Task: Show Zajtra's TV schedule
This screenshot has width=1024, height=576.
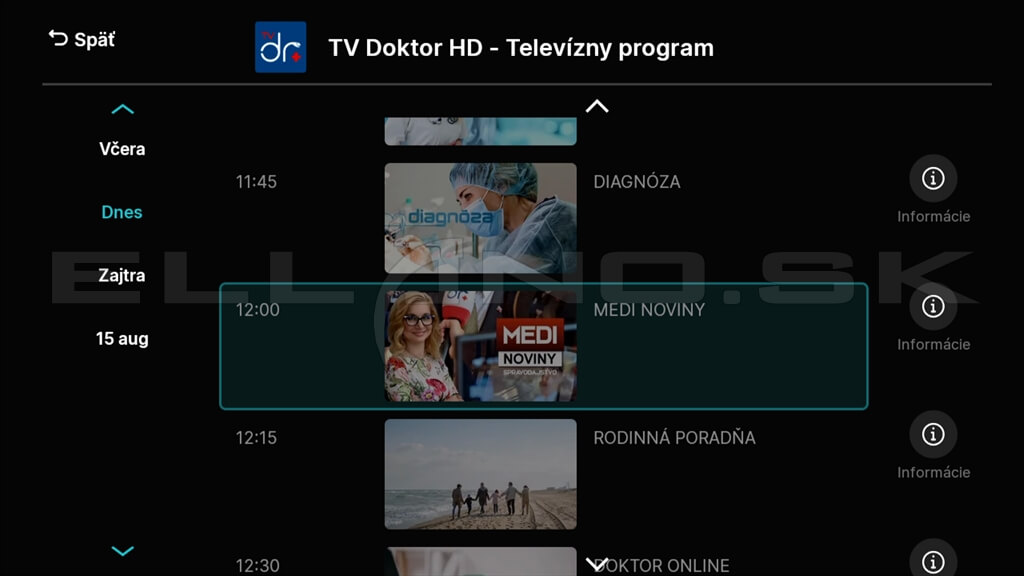Action: pos(122,275)
